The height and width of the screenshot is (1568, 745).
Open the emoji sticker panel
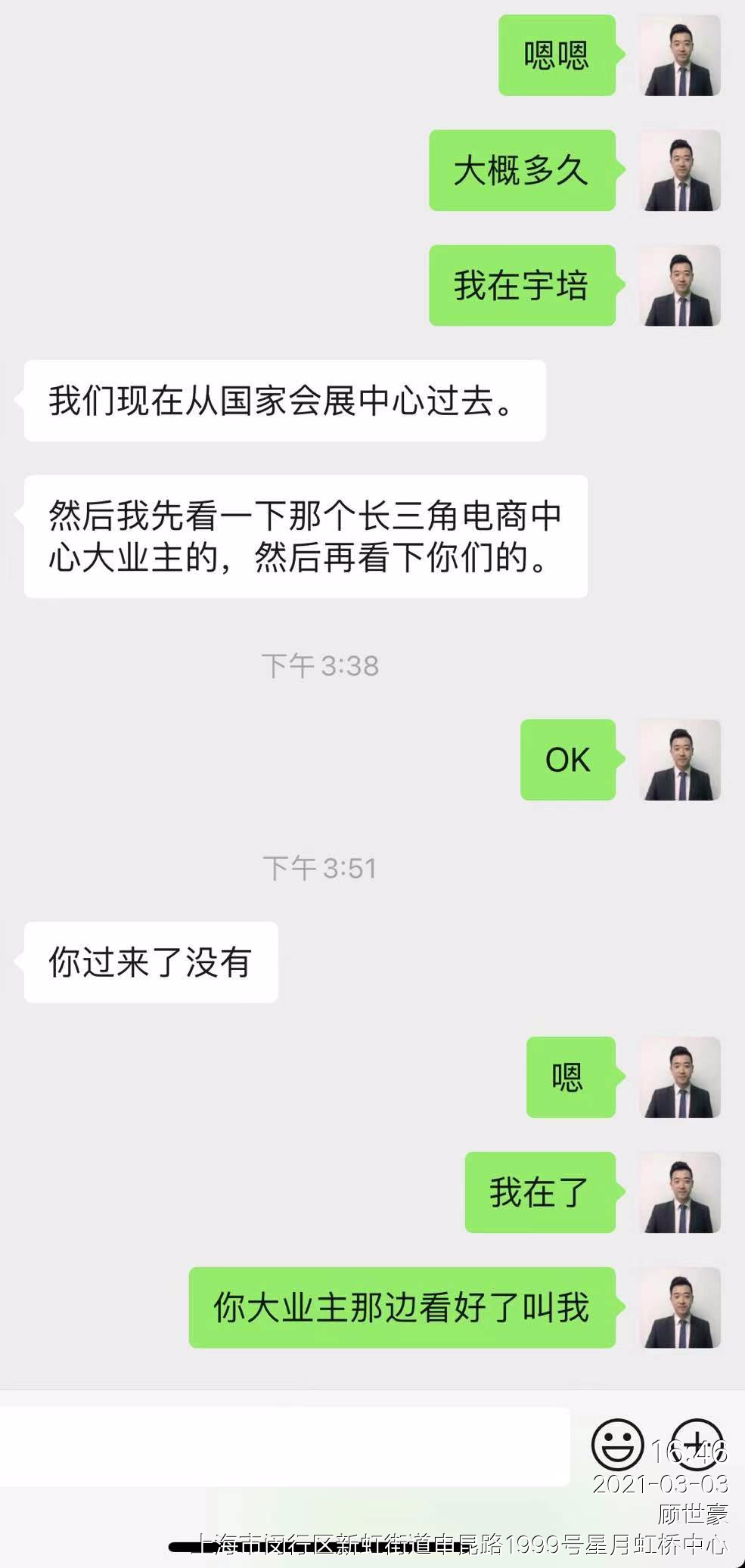click(616, 1445)
